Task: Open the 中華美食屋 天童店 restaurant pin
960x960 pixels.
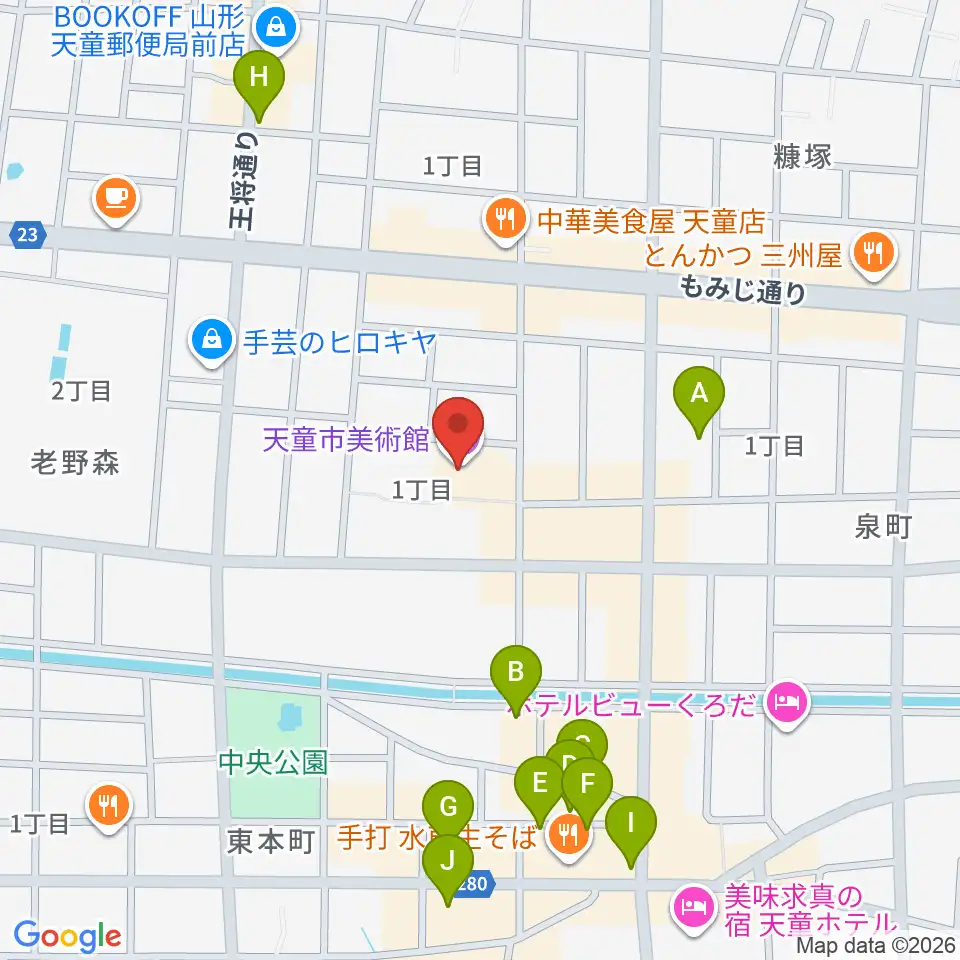Action: [506, 219]
